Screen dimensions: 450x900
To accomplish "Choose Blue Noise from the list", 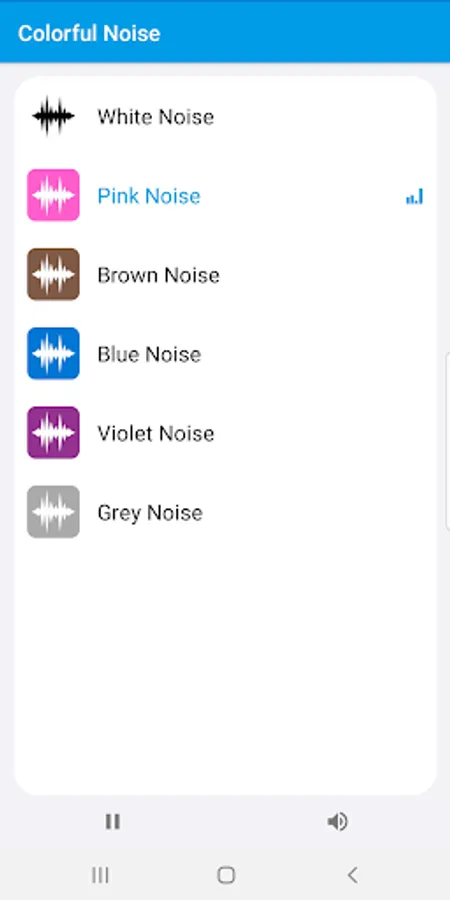I will point(225,354).
